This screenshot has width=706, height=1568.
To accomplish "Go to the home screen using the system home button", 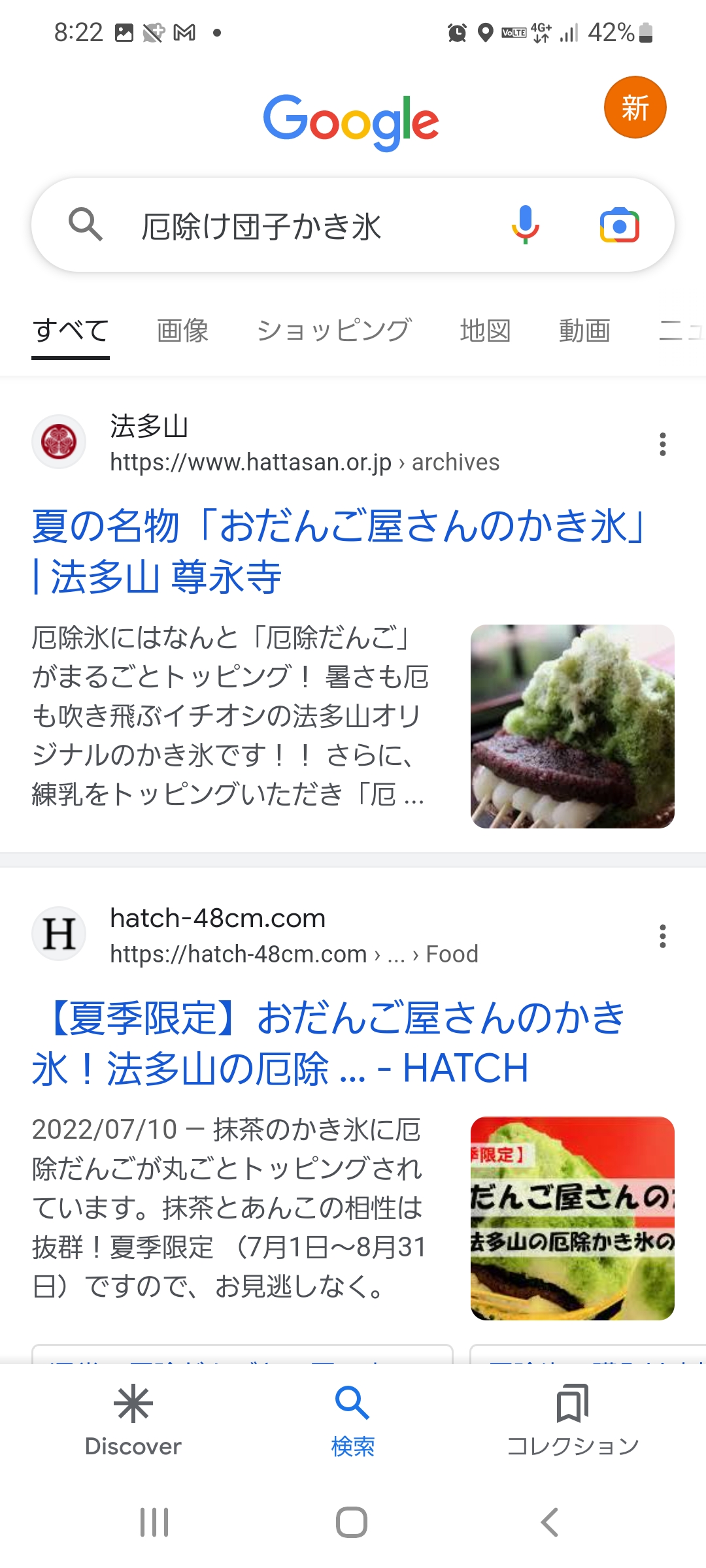I will tap(352, 1522).
